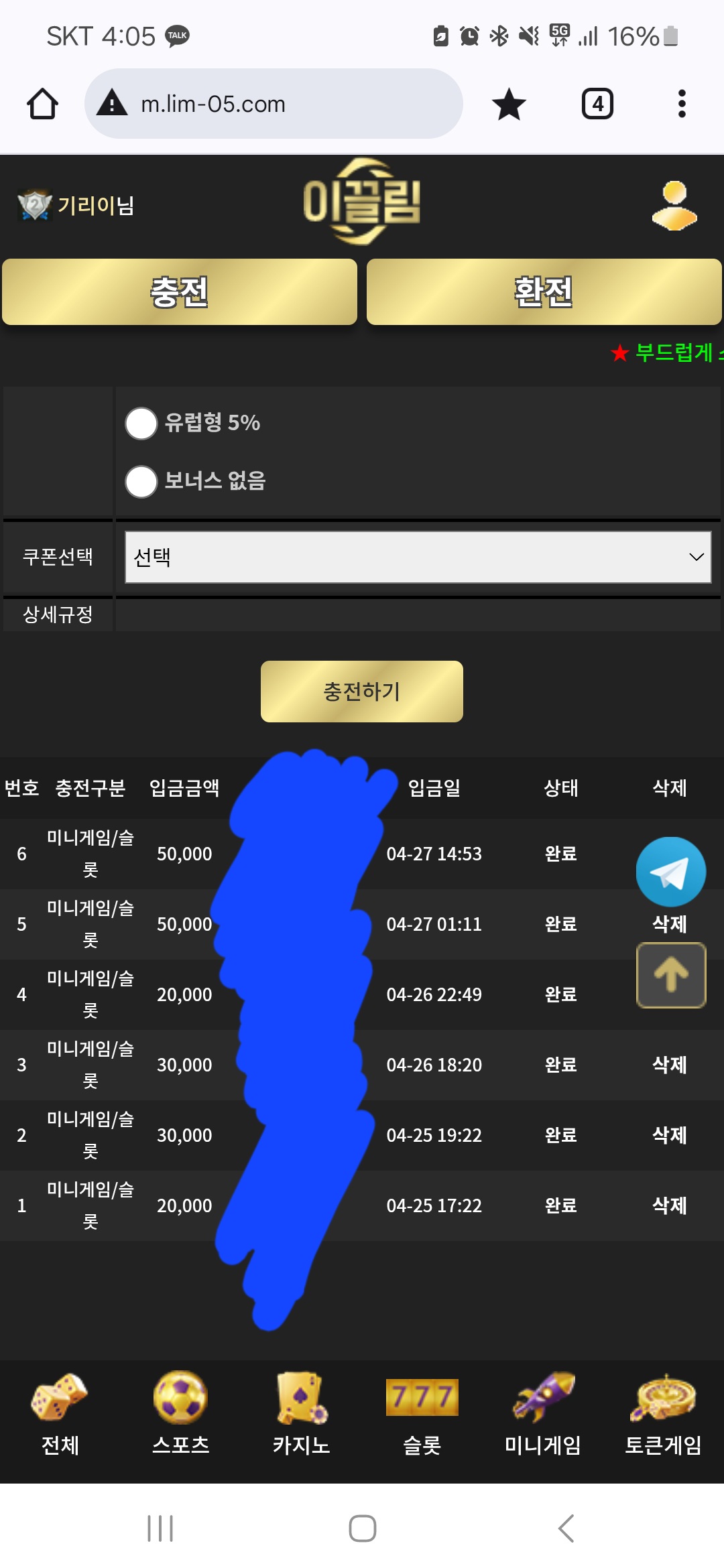Open the user profile icon

click(674, 206)
